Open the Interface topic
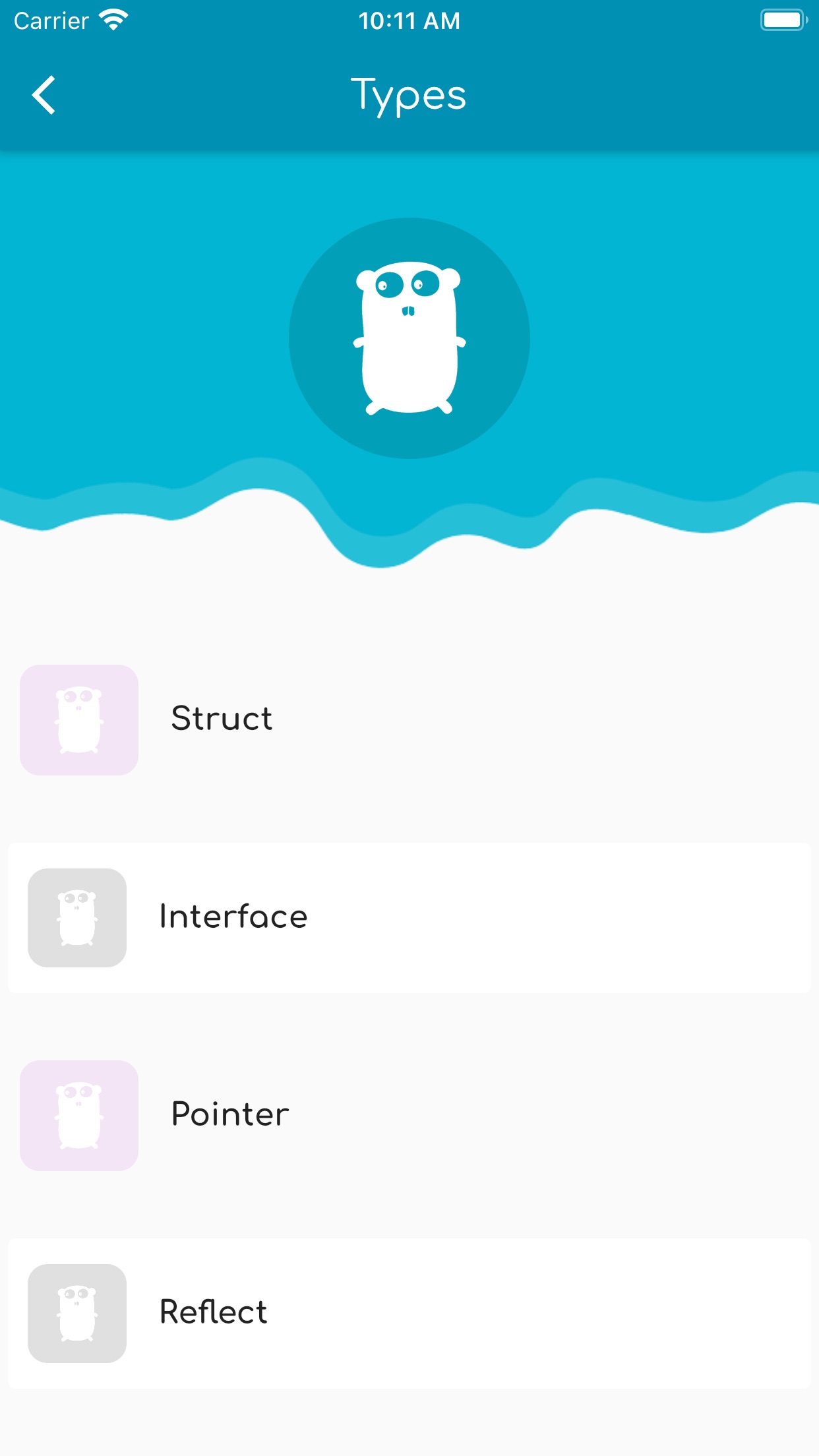This screenshot has height=1456, width=819. click(233, 917)
